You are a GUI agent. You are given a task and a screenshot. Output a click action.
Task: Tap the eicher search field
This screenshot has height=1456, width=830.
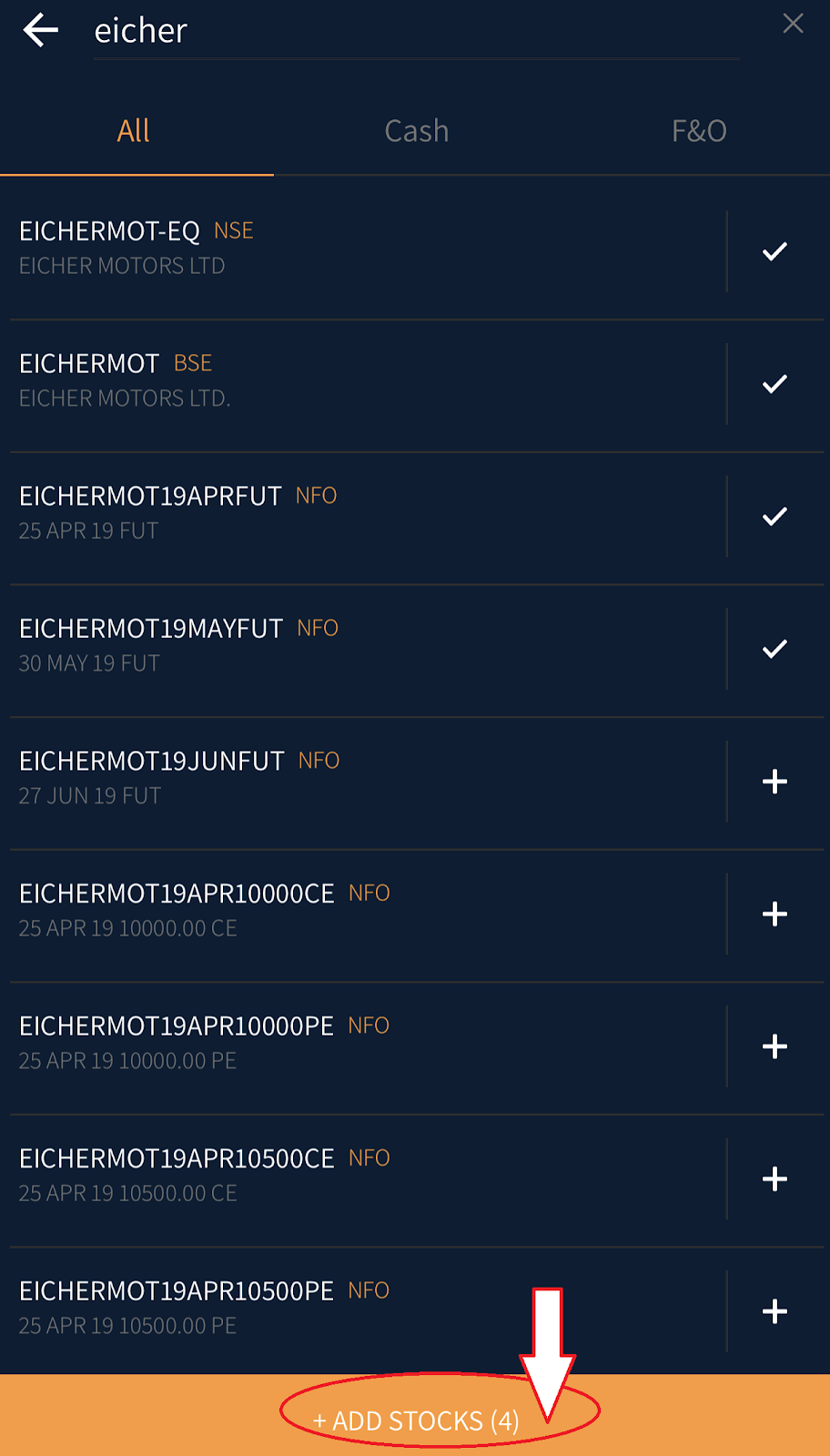414,32
